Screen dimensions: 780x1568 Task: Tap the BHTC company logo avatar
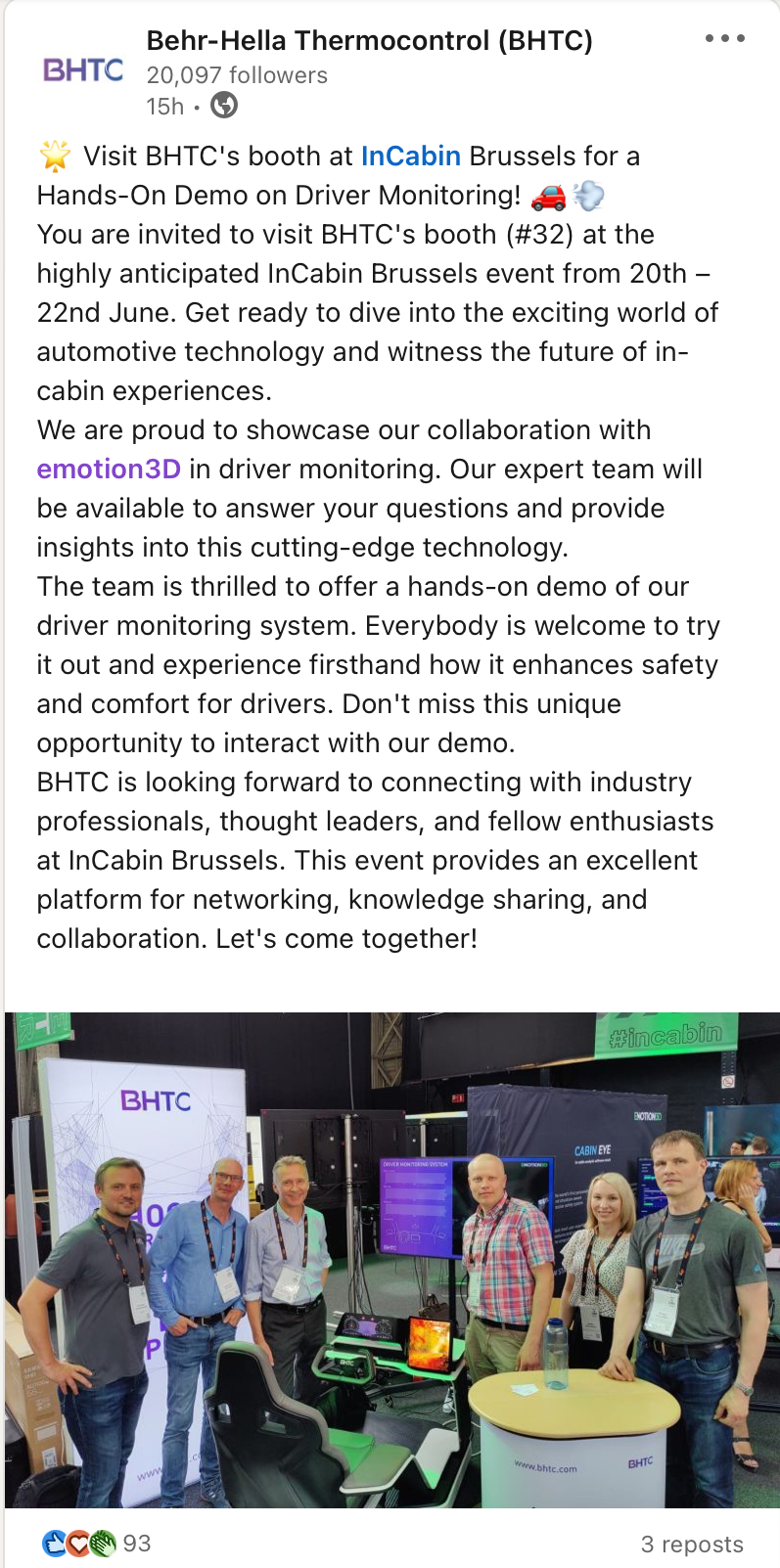(83, 70)
